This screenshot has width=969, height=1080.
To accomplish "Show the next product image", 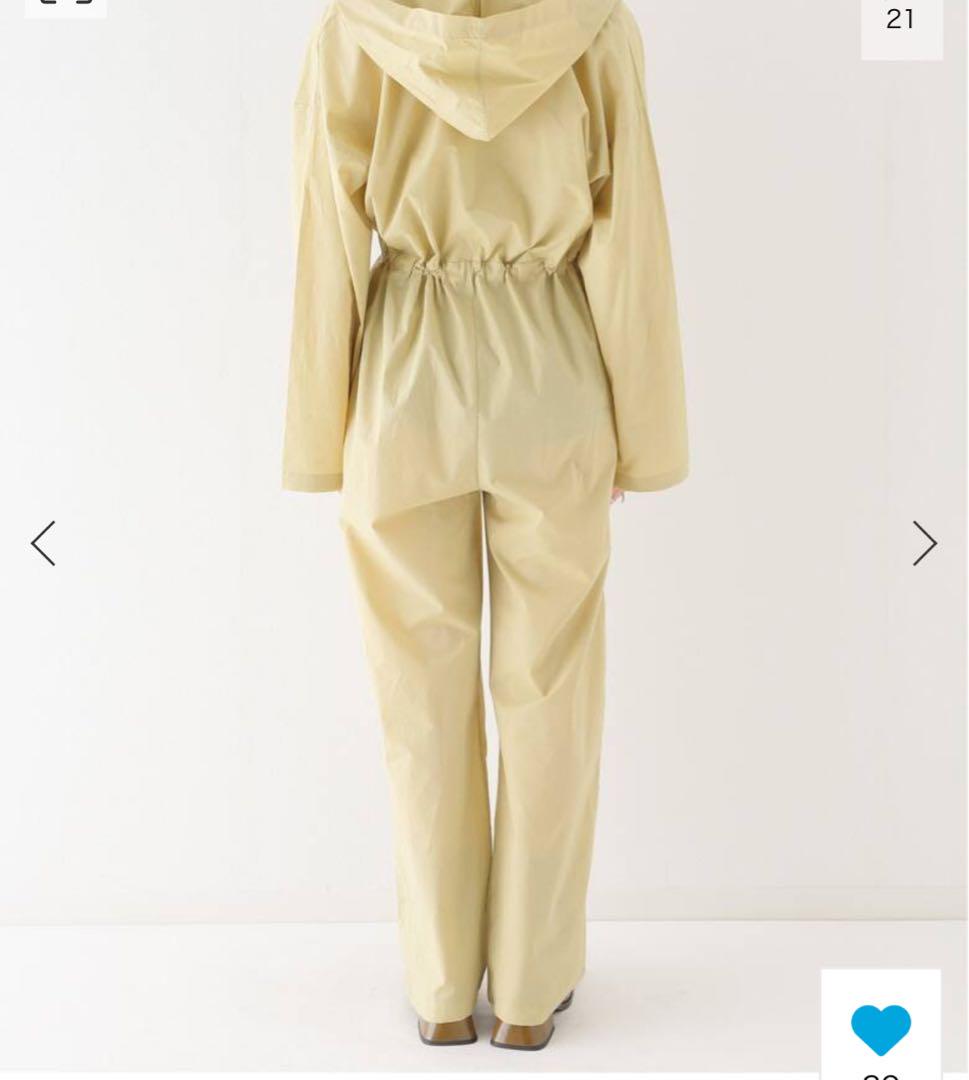I will click(924, 544).
